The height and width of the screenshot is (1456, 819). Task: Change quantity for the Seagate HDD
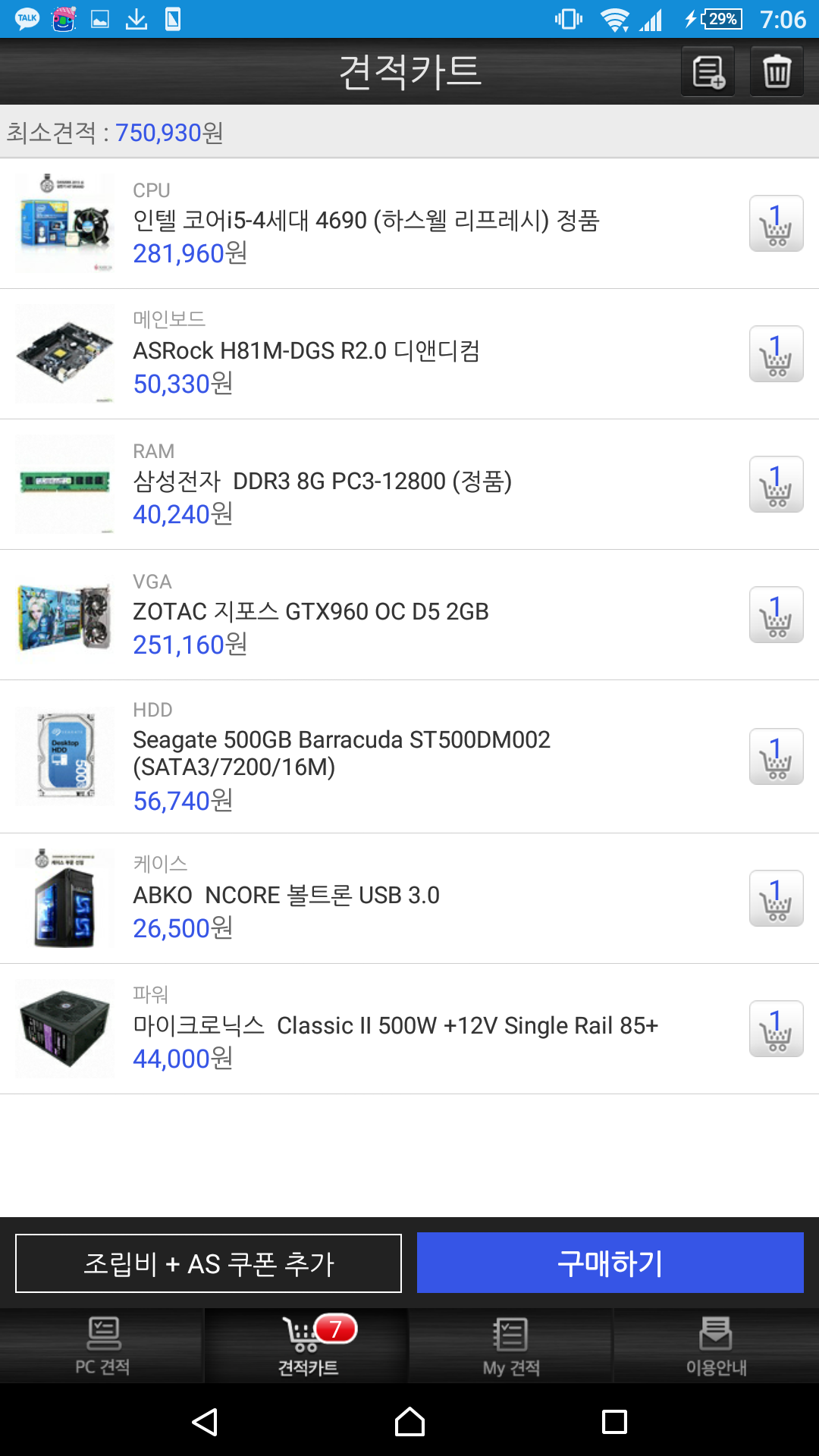tap(776, 757)
